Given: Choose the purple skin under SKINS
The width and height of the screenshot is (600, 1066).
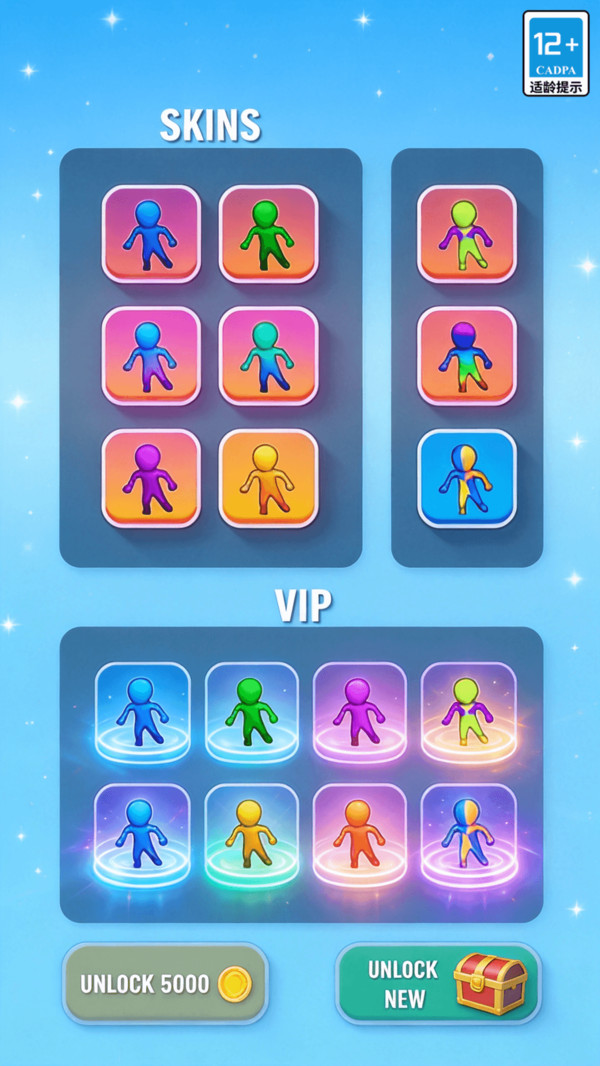Looking at the screenshot, I should pyautogui.click(x=151, y=478).
